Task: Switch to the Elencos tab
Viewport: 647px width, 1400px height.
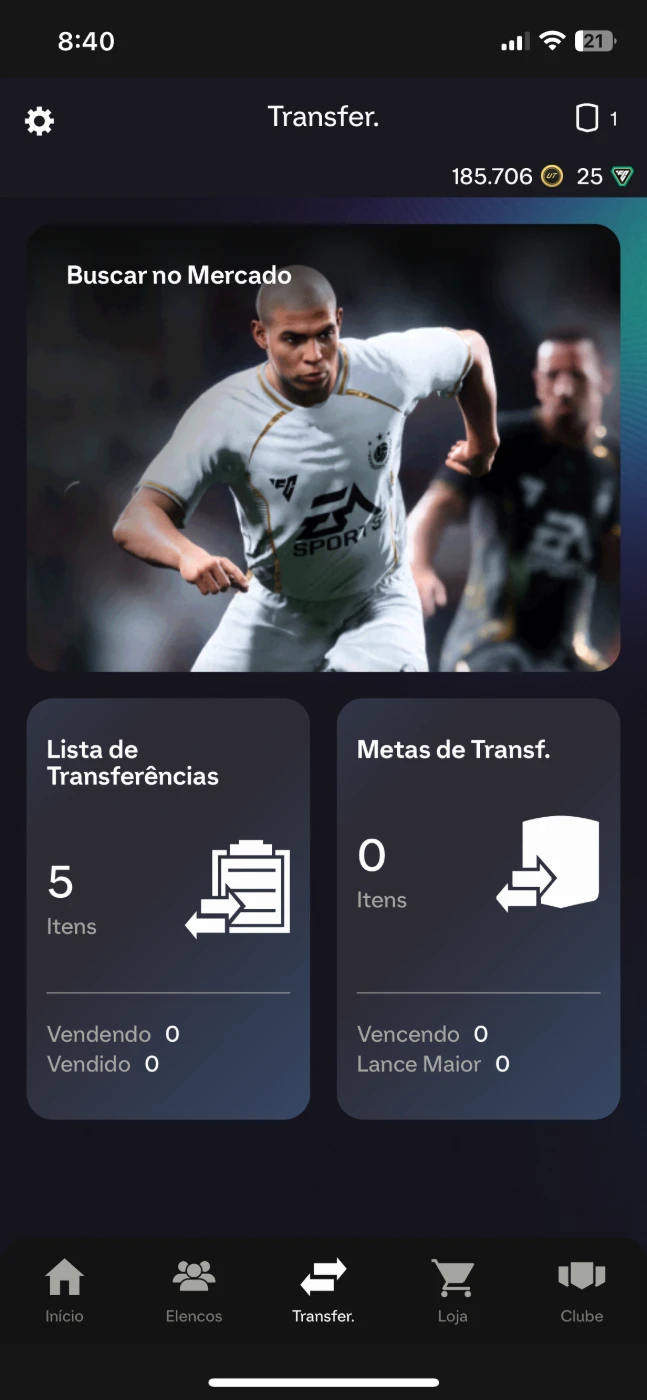Action: pyautogui.click(x=194, y=1290)
